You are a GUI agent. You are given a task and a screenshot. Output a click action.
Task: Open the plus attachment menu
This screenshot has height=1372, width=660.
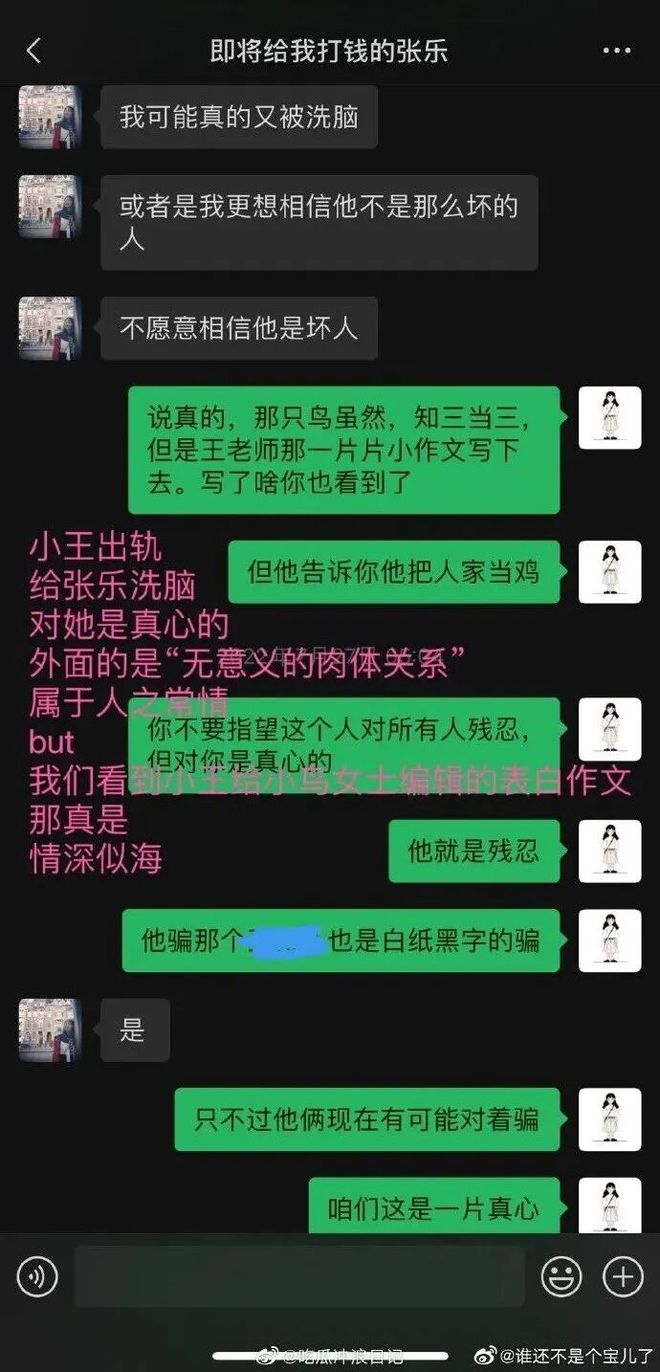pyautogui.click(x=622, y=1277)
